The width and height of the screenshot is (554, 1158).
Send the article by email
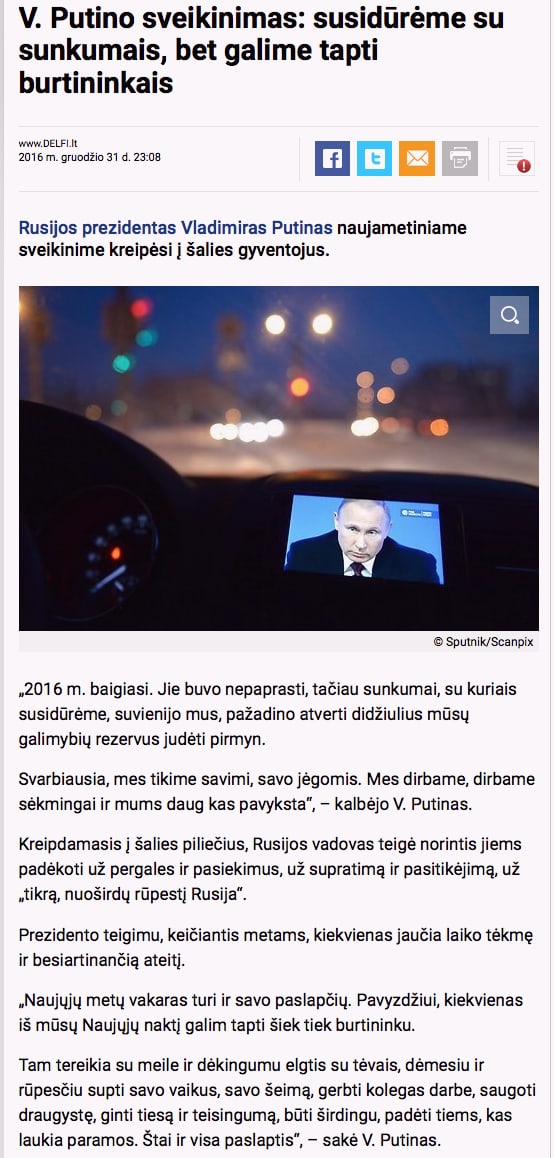click(x=417, y=158)
